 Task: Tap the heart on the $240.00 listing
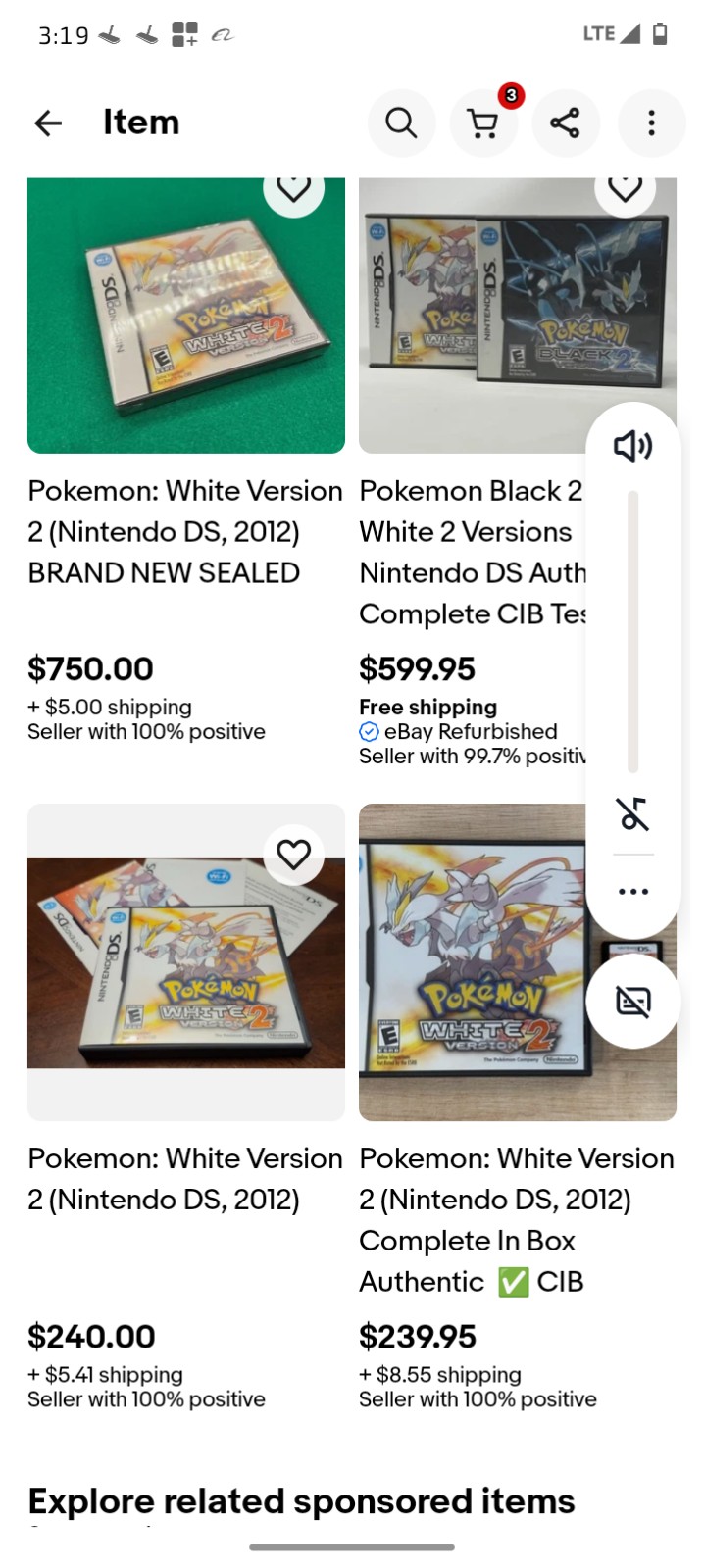(293, 854)
